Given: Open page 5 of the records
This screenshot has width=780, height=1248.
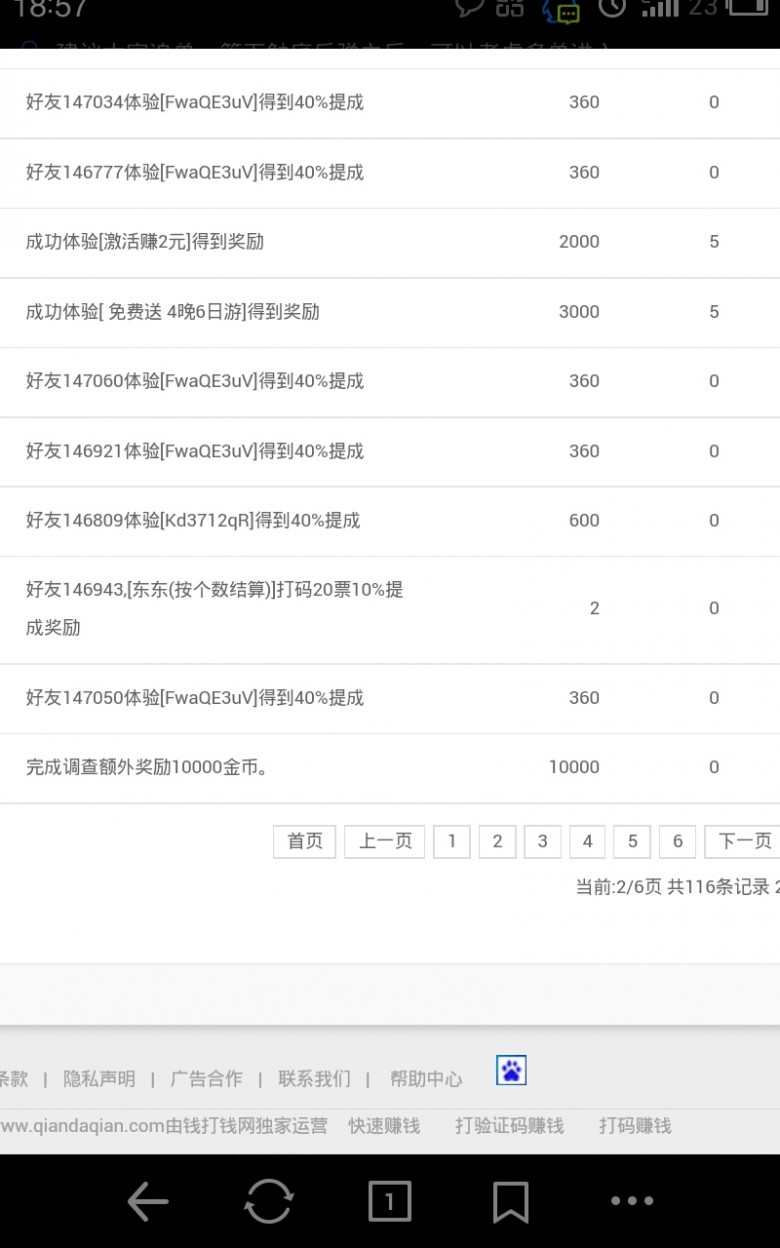Looking at the screenshot, I should pos(632,841).
